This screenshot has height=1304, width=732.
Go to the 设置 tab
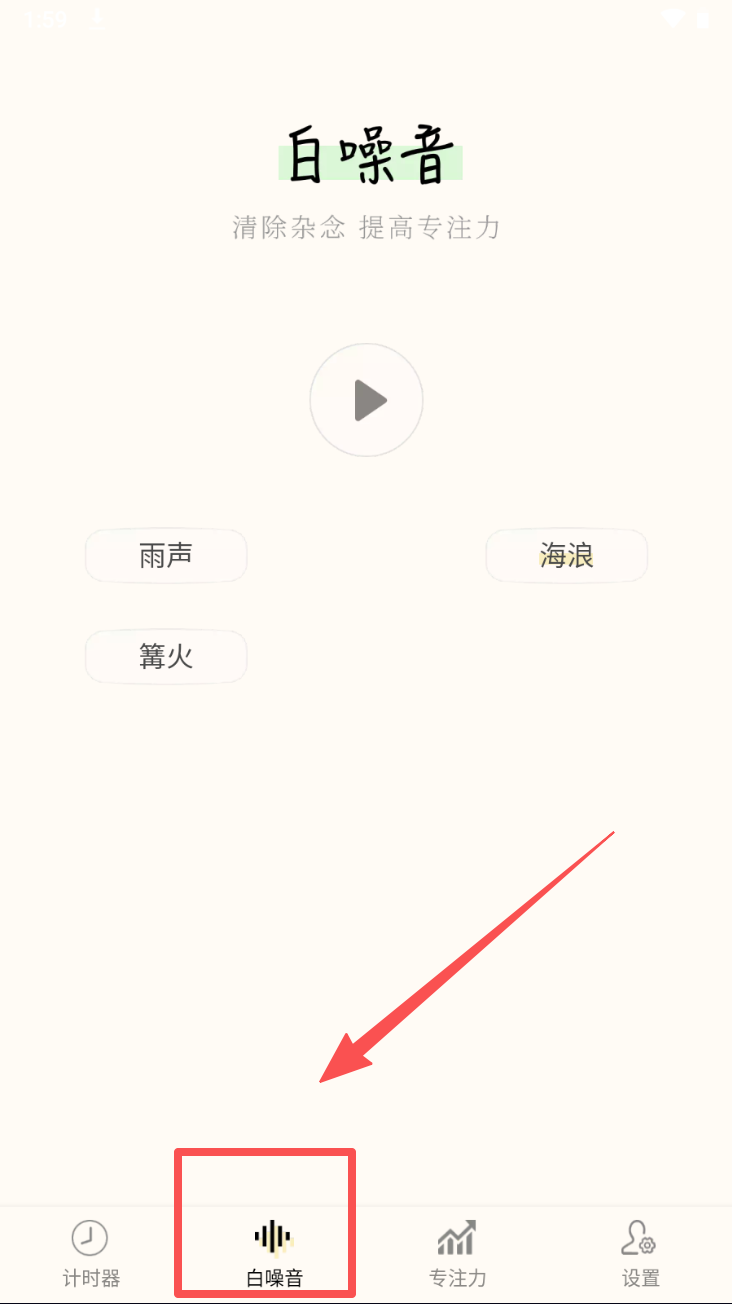pos(640,1253)
